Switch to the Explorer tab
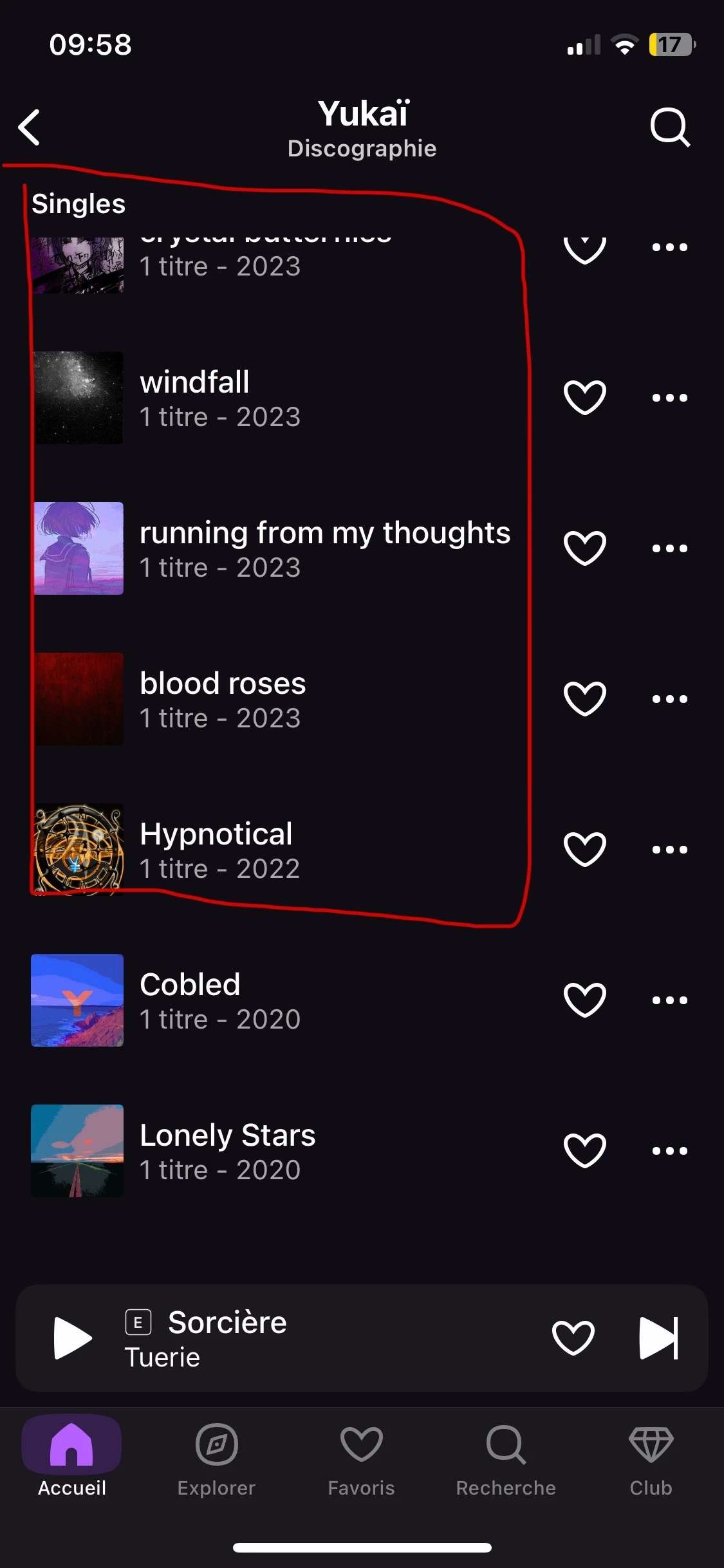 click(216, 1459)
